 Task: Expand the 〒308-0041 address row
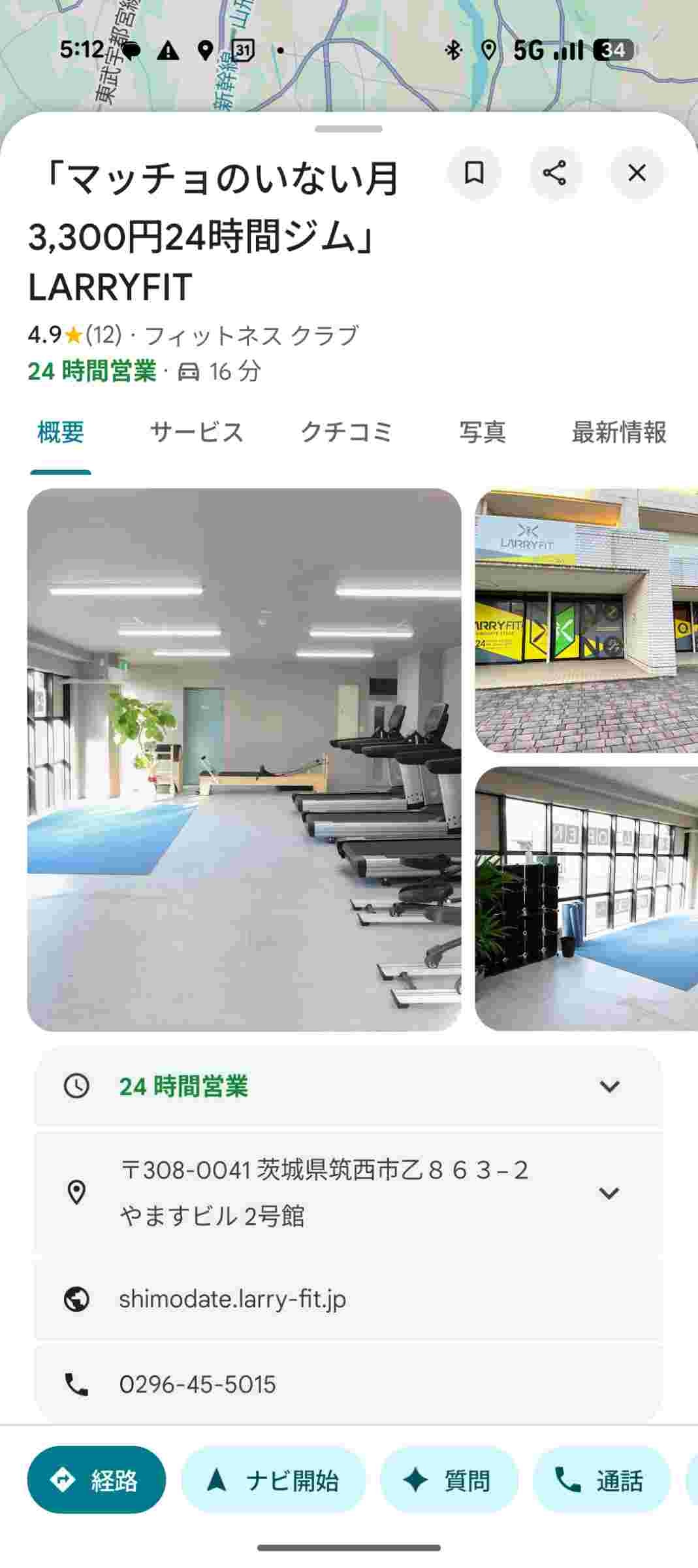[349, 1192]
